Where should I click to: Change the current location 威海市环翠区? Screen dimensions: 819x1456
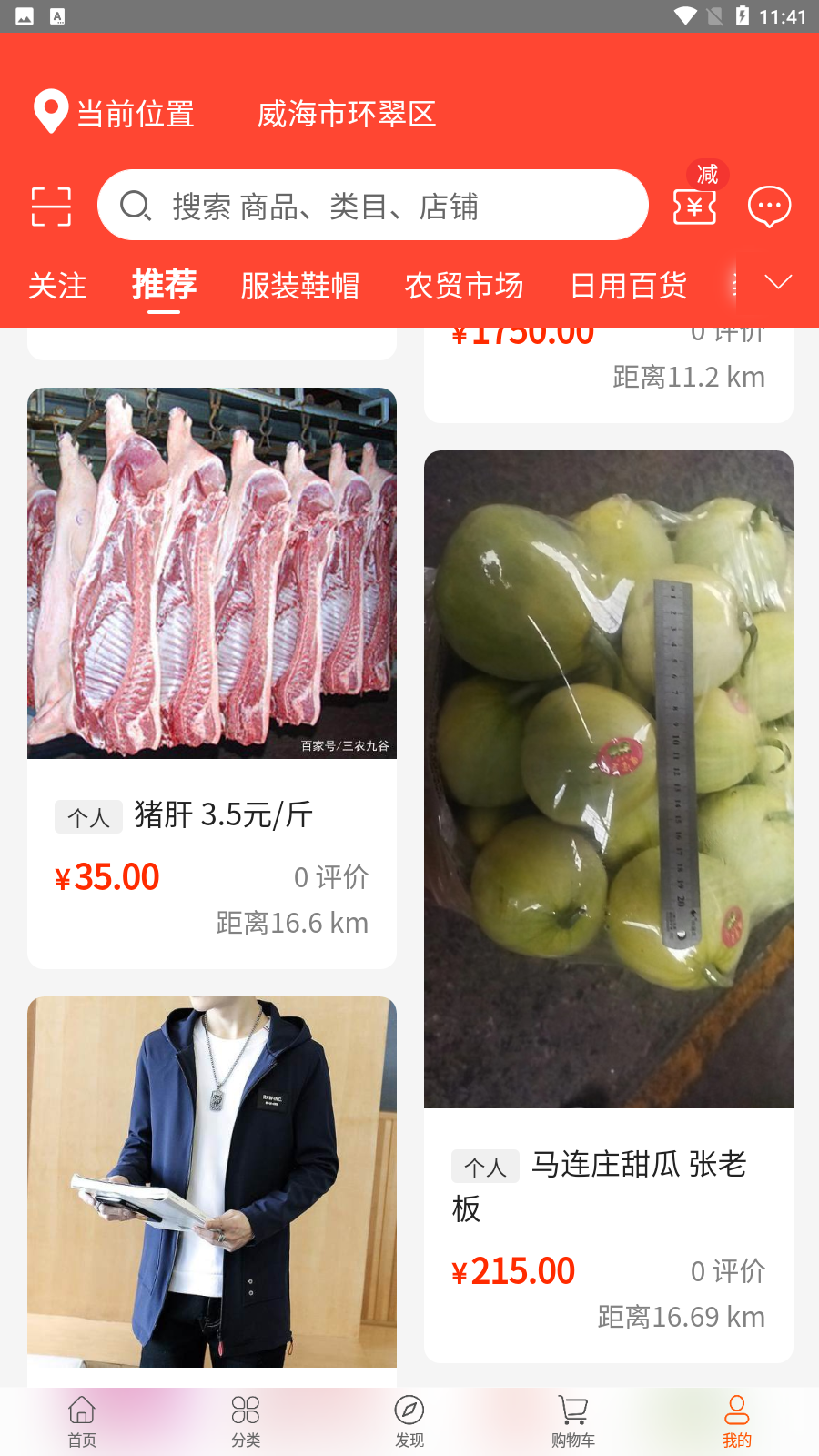pyautogui.click(x=346, y=114)
